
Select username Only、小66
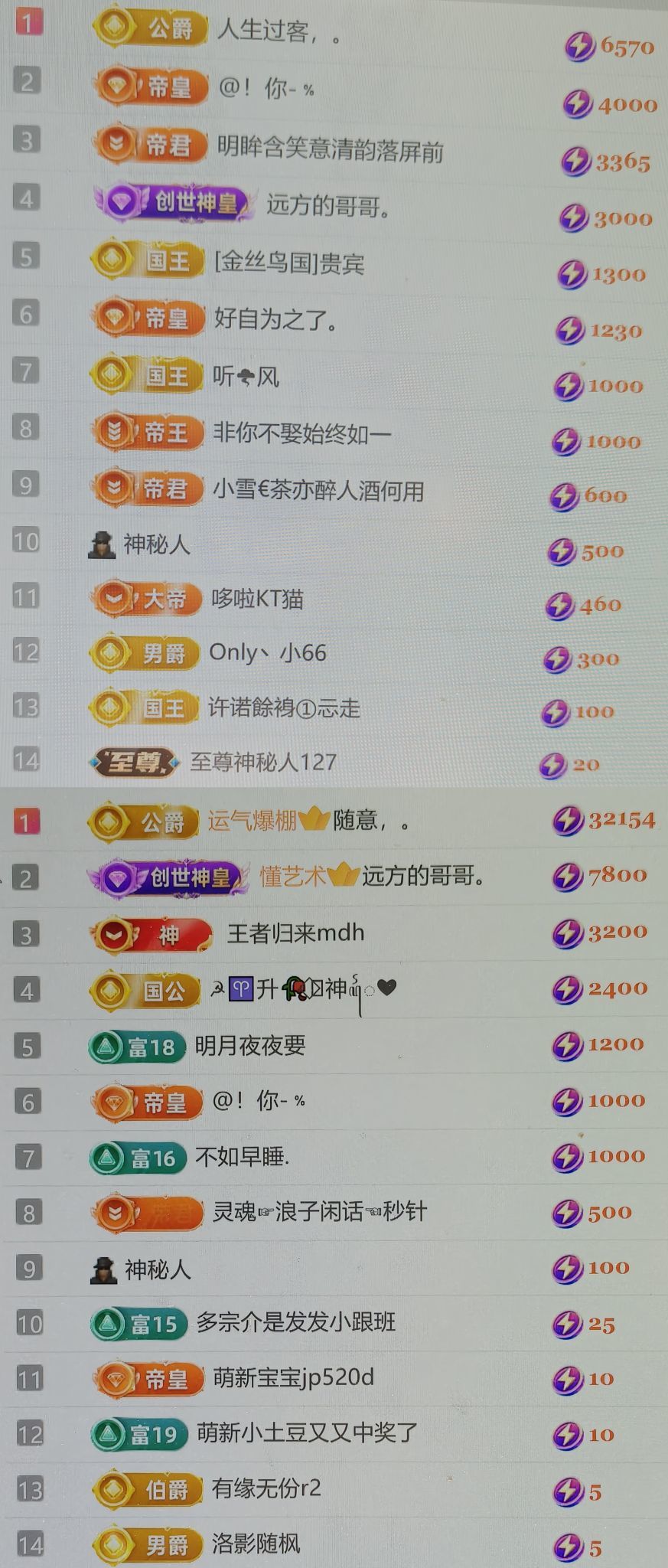(268, 652)
